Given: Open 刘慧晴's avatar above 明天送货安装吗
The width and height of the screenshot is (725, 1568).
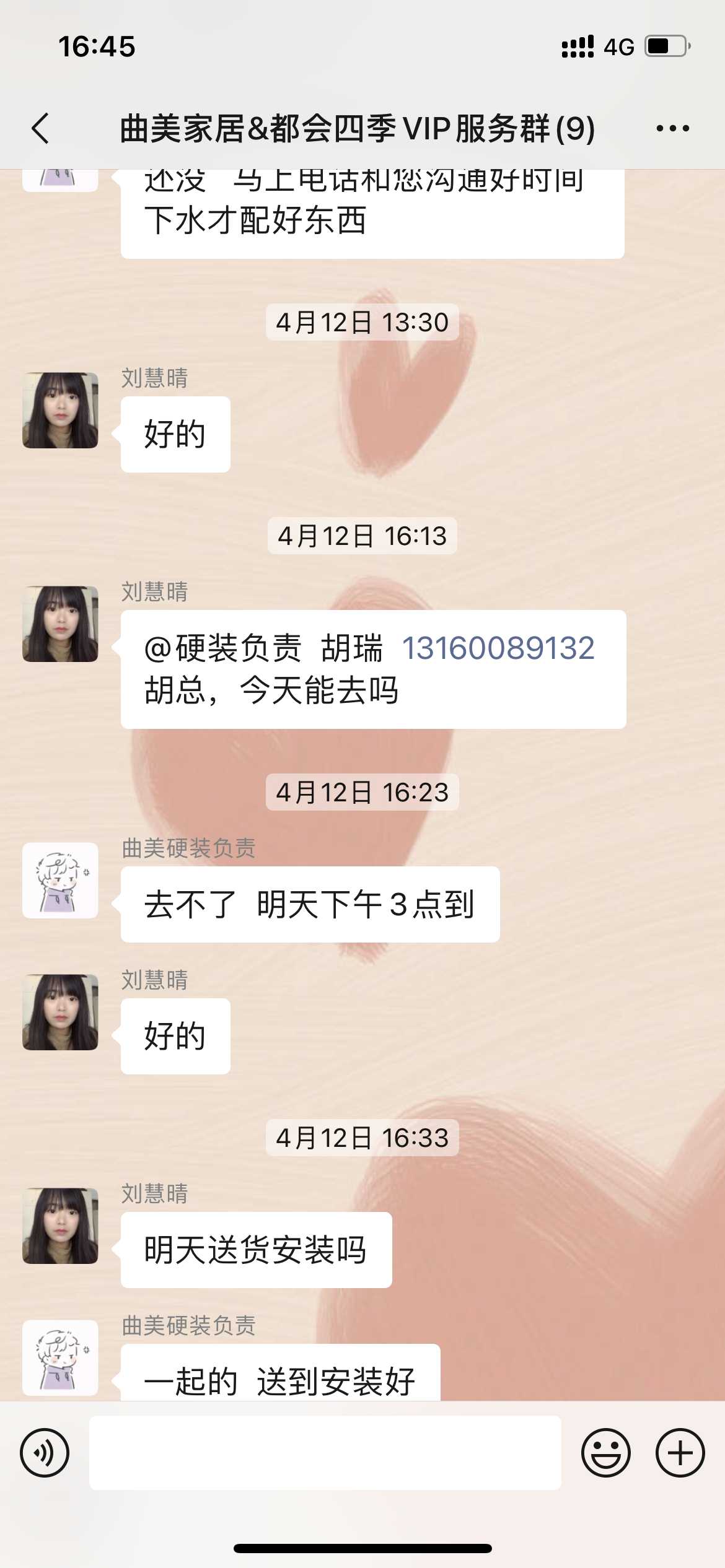Looking at the screenshot, I should pyautogui.click(x=60, y=1226).
